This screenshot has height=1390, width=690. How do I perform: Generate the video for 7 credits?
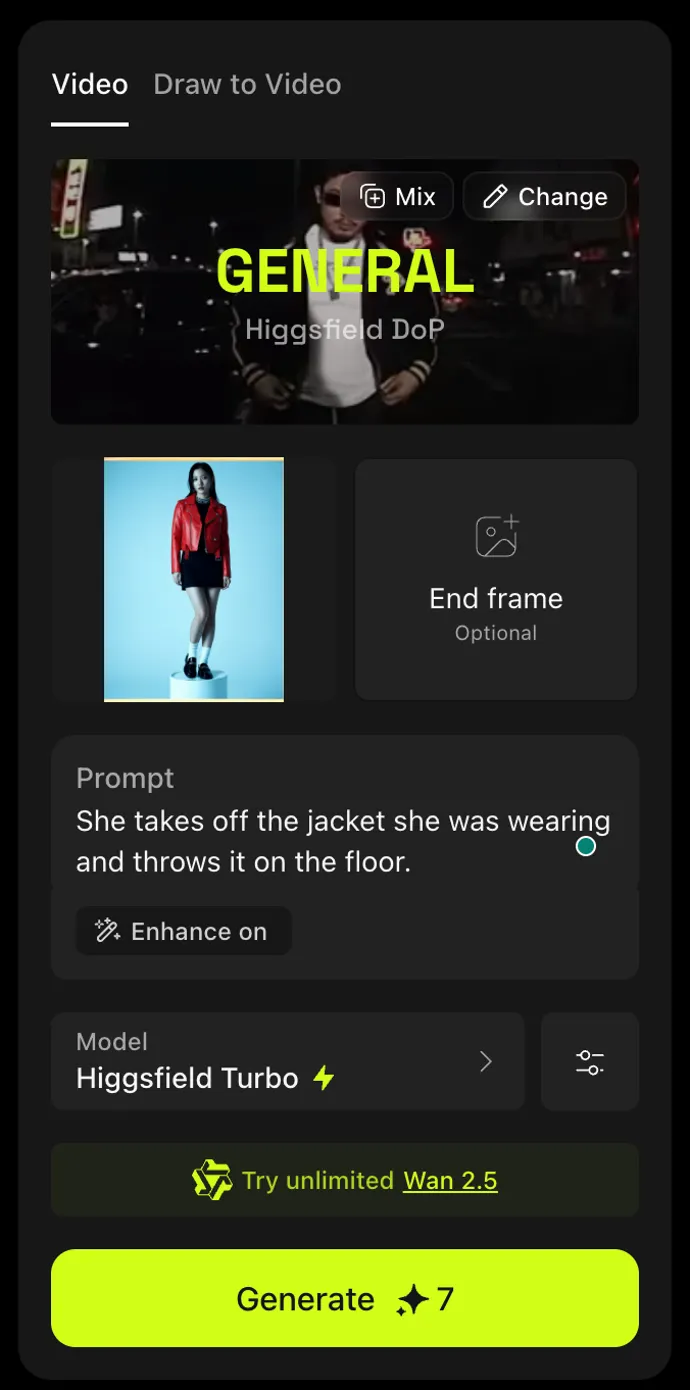tap(345, 1299)
